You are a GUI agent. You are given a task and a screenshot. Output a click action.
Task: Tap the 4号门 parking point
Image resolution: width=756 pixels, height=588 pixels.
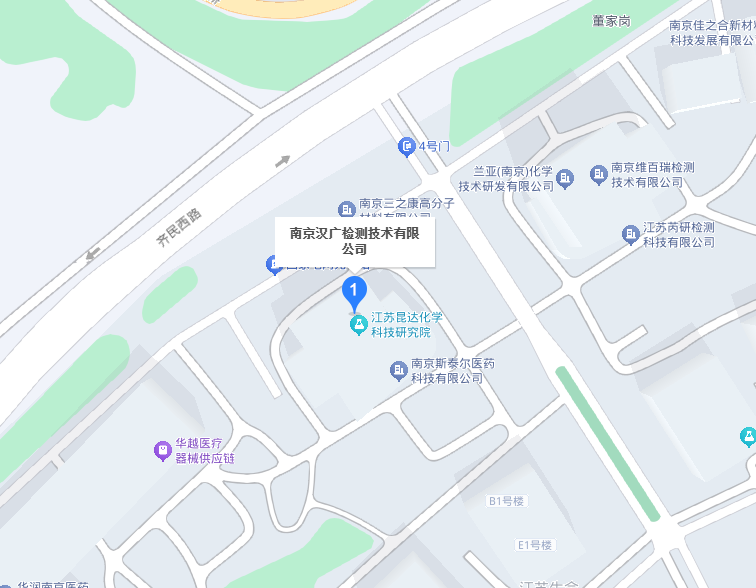point(407,147)
